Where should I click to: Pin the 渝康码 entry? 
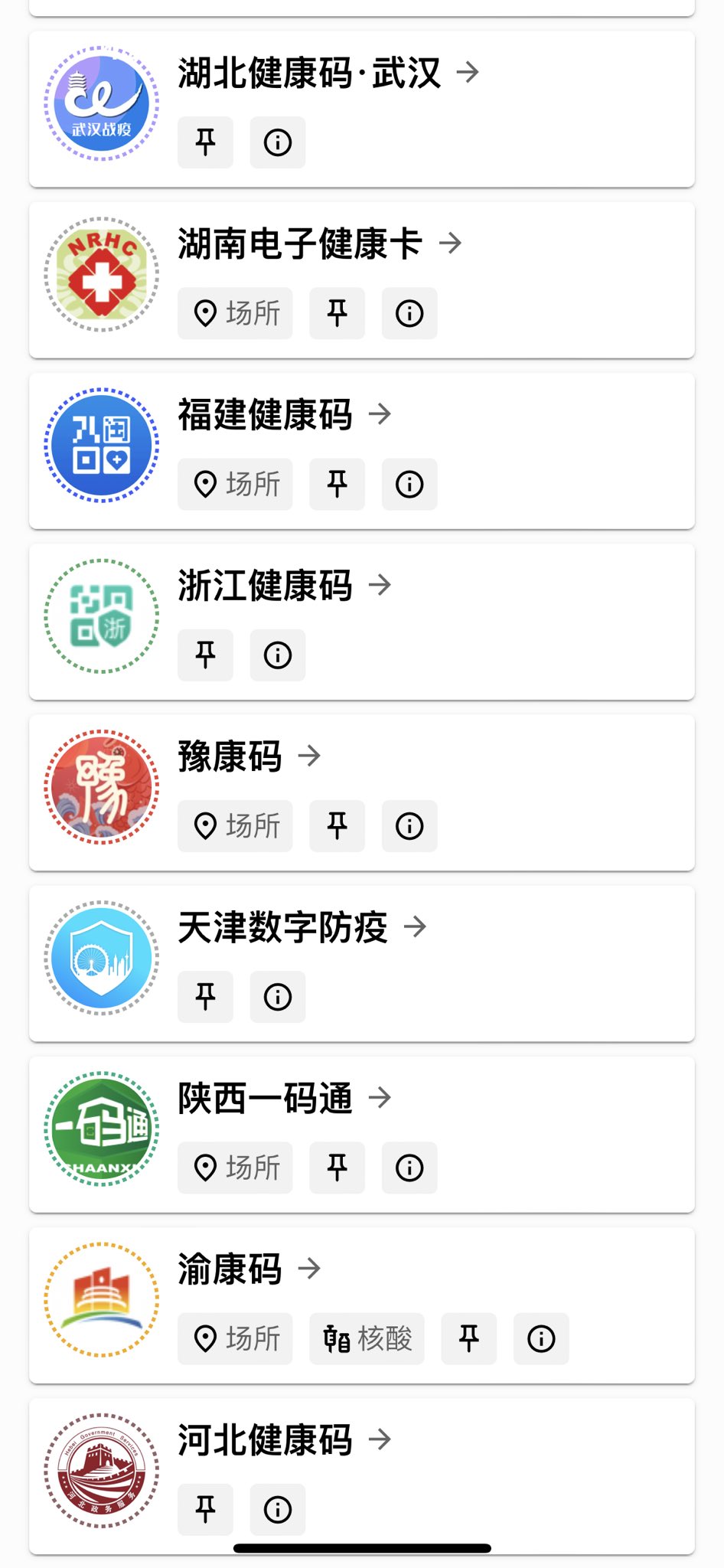(468, 1338)
